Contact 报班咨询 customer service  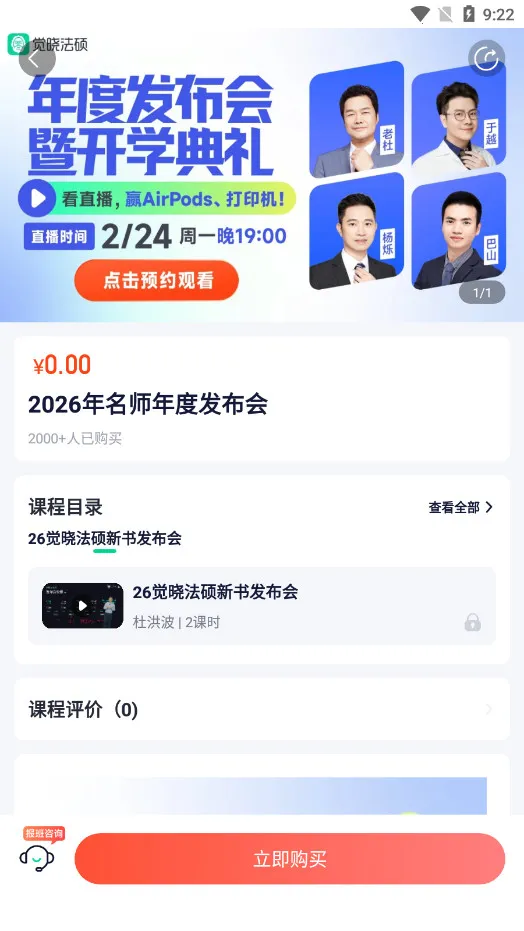40,850
